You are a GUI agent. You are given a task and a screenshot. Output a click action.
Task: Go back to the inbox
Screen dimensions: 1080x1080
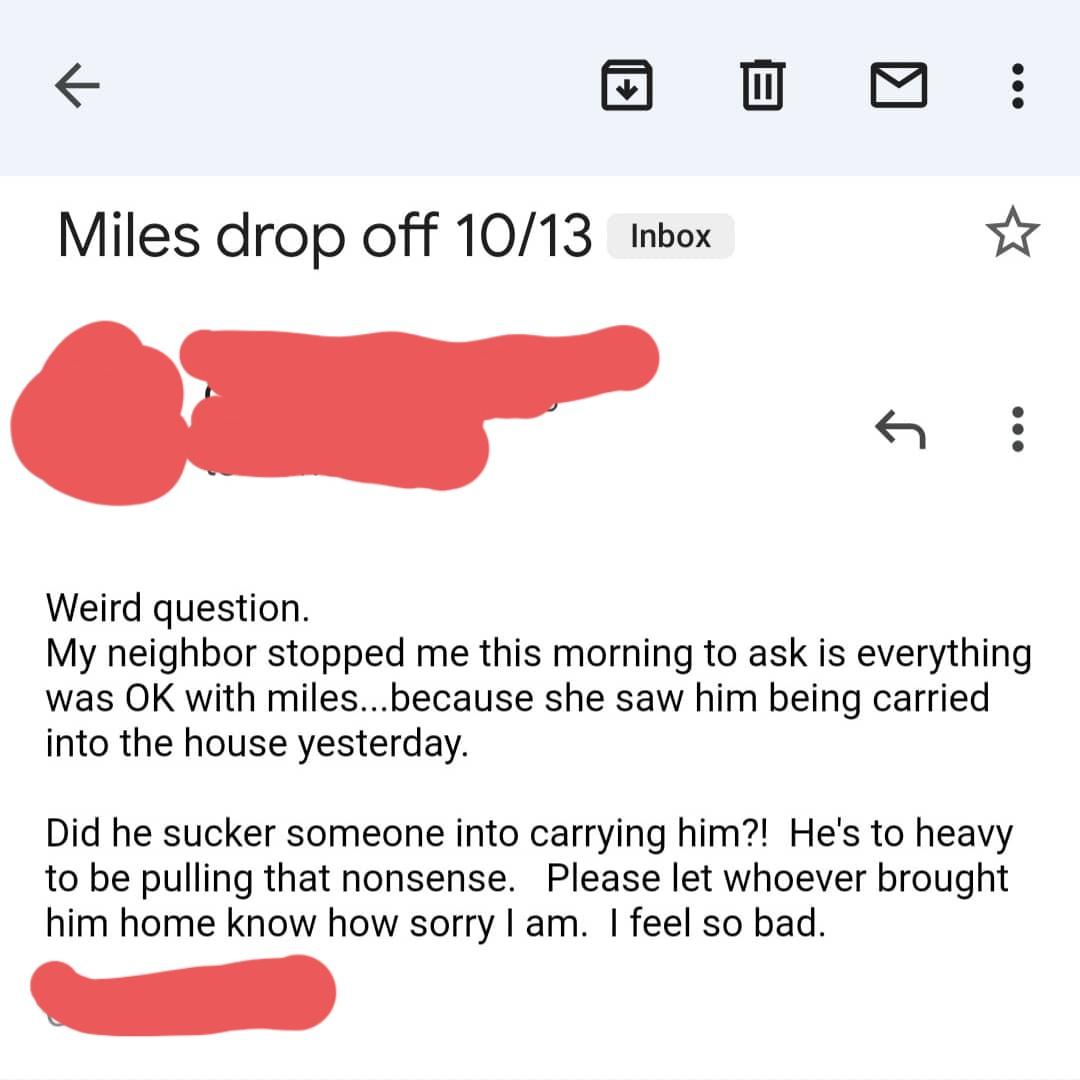pos(77,87)
